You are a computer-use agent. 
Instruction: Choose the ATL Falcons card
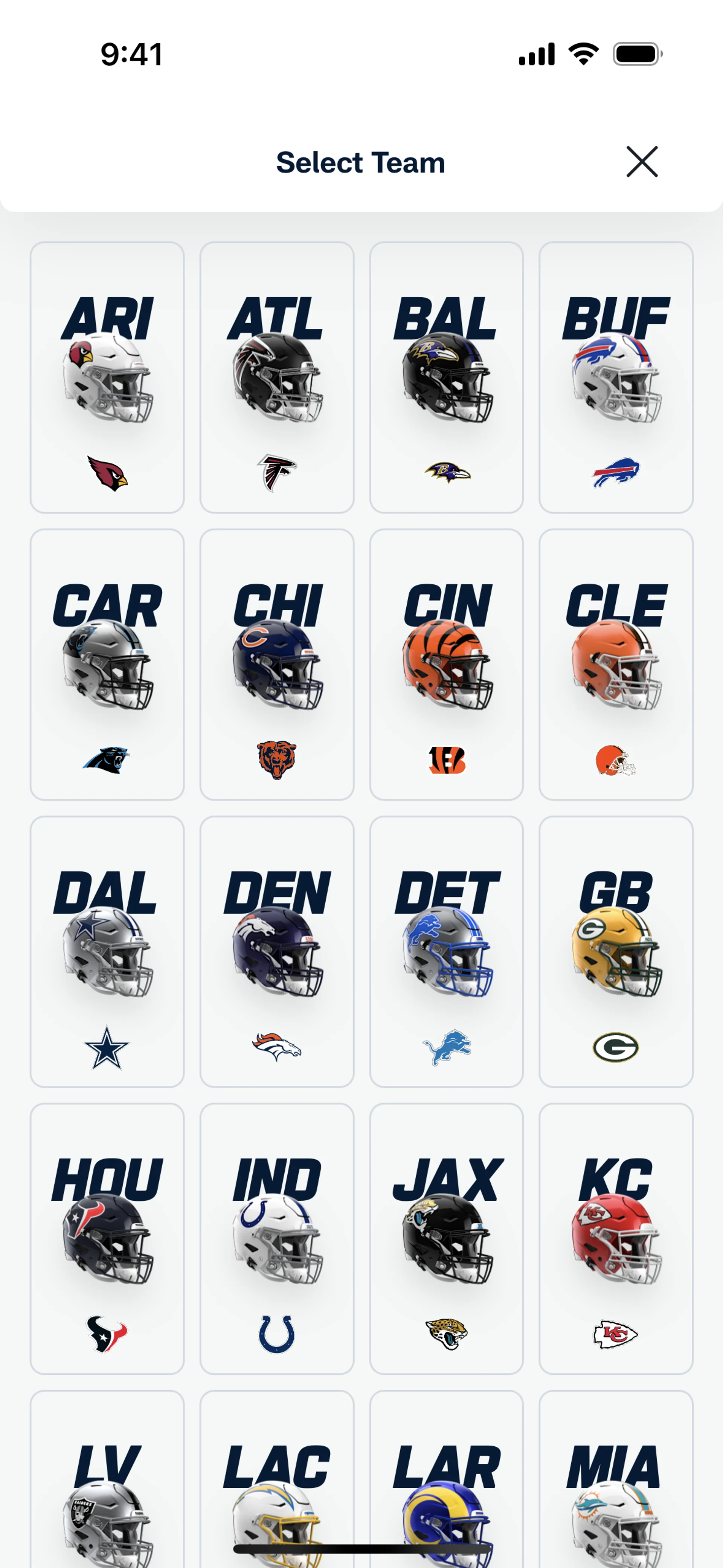pyautogui.click(x=277, y=377)
